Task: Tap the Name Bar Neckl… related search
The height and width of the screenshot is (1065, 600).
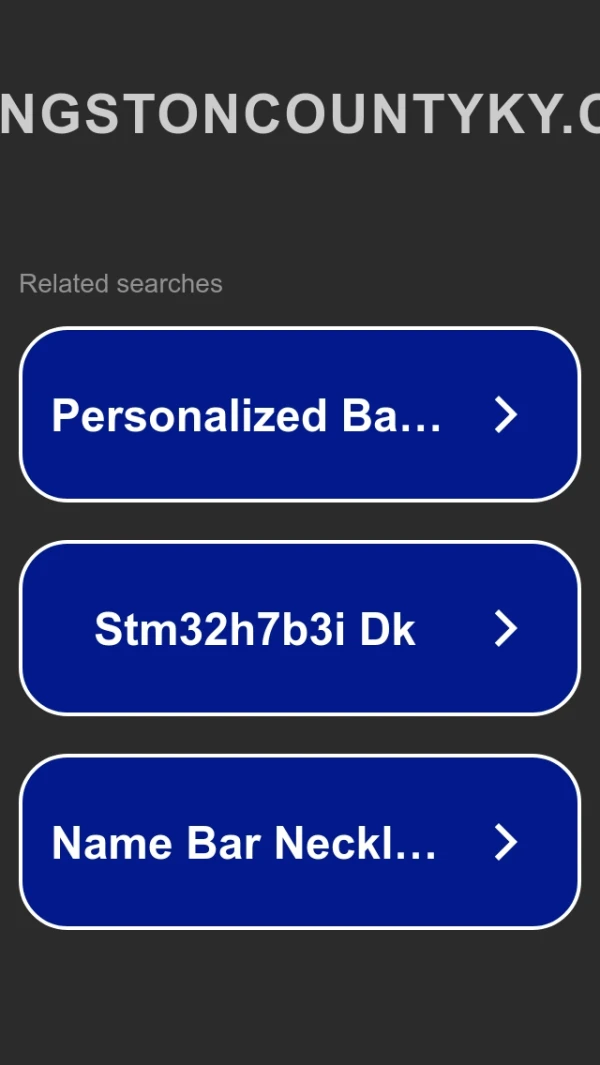Action: 299,842
